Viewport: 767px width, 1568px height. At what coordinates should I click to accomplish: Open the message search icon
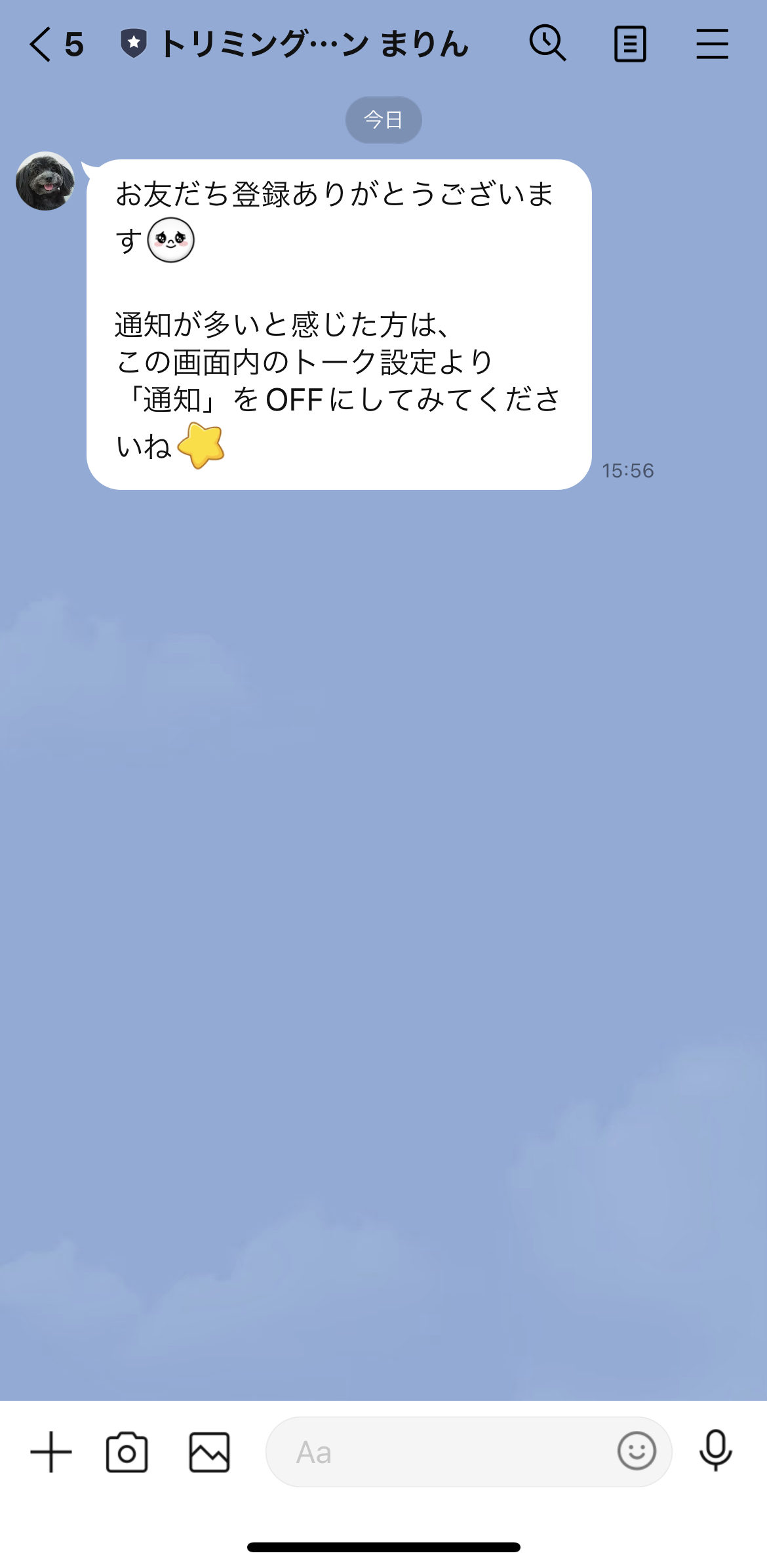[548, 43]
